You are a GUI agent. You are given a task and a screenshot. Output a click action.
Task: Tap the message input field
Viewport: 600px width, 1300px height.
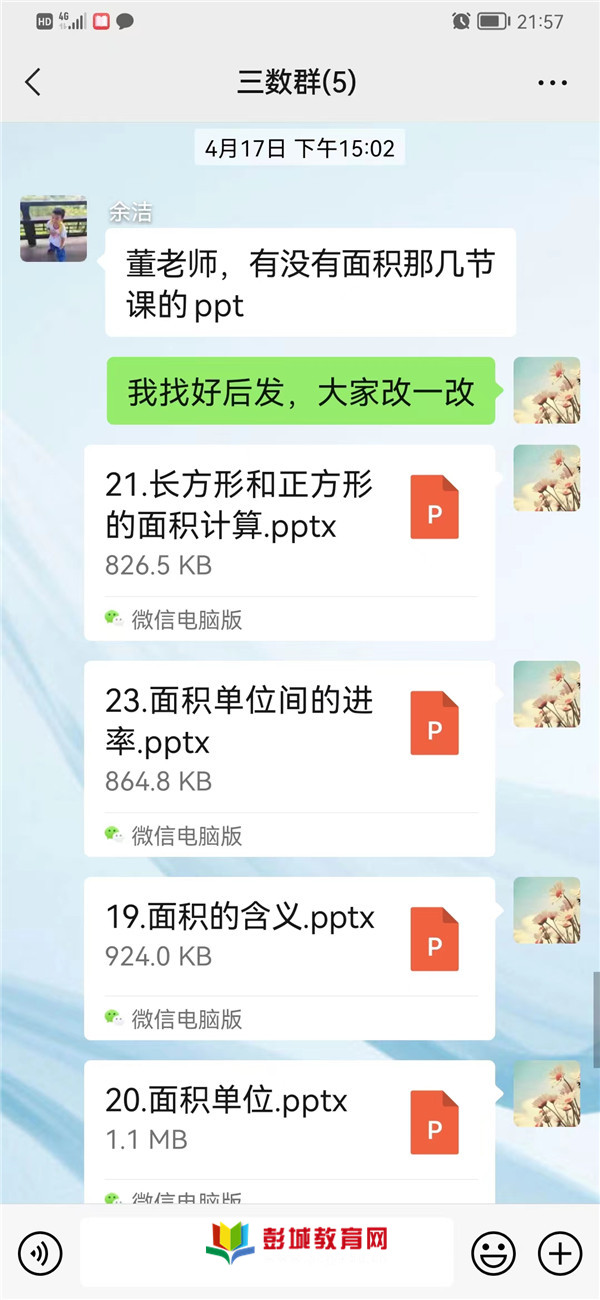tap(266, 1252)
